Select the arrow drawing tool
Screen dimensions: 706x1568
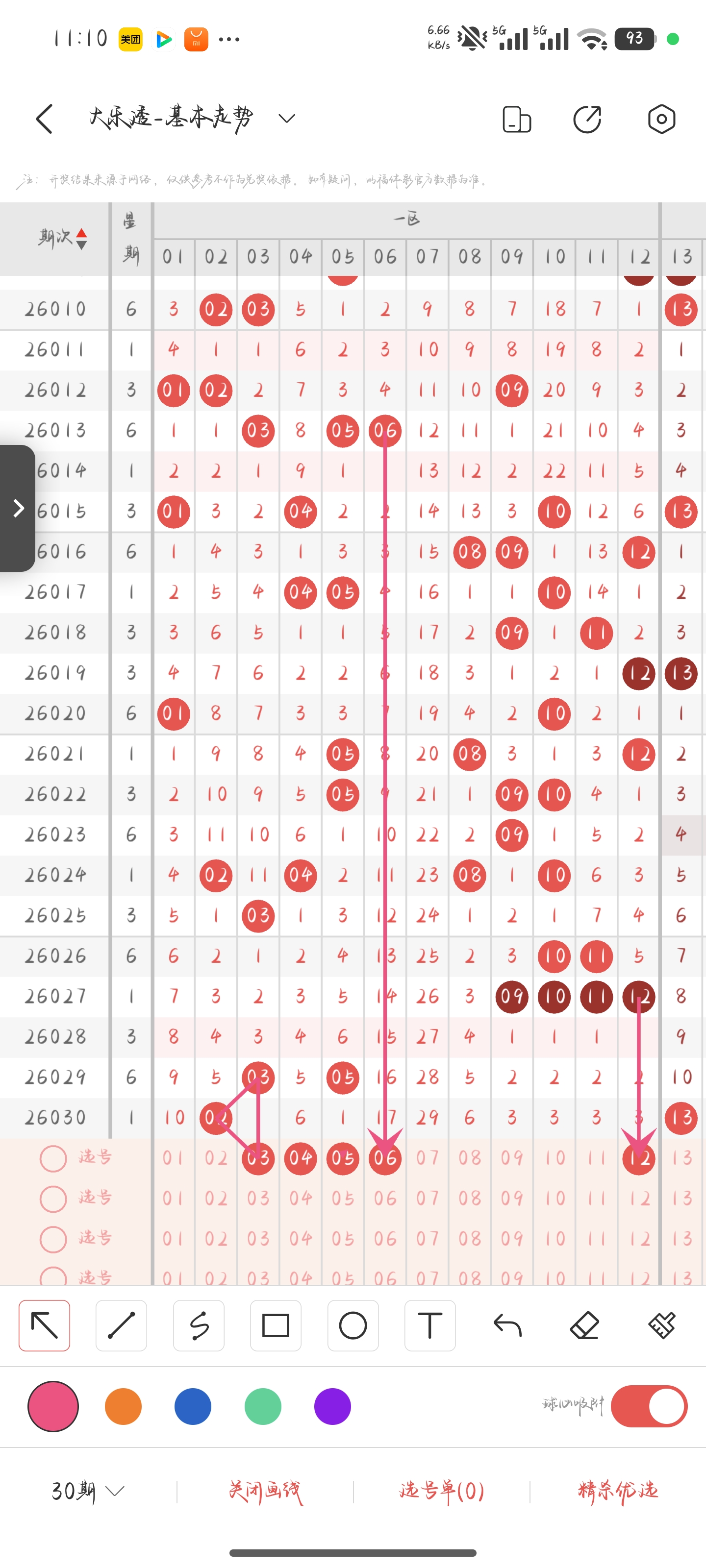point(45,1325)
